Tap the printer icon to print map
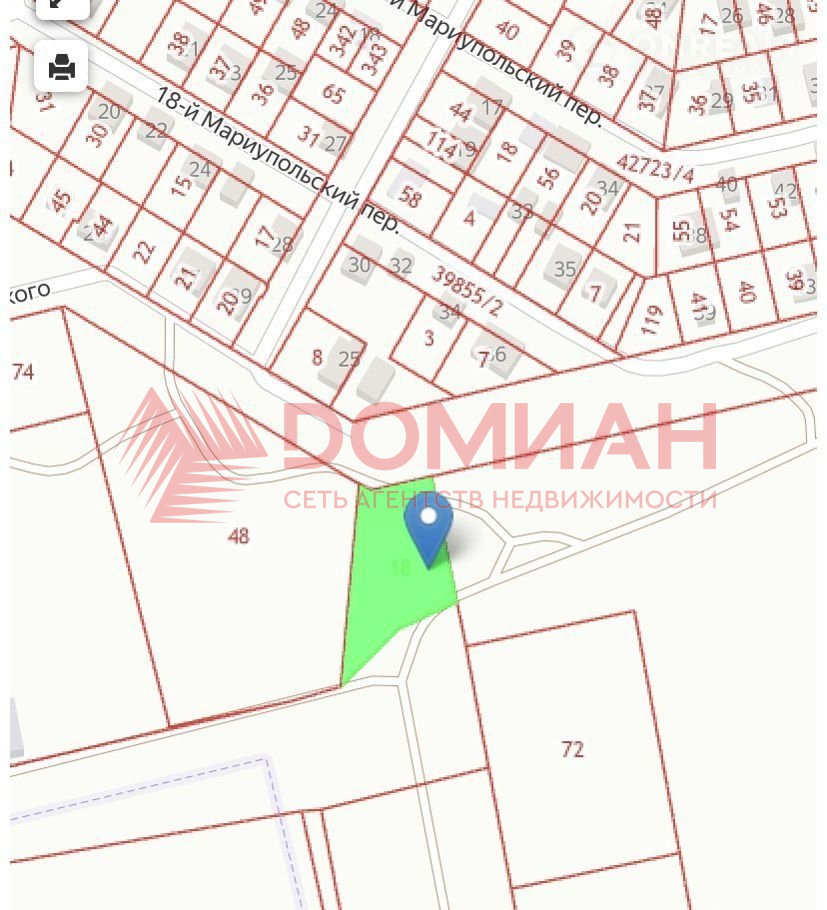Viewport: 827px width, 910px height. 61,67
